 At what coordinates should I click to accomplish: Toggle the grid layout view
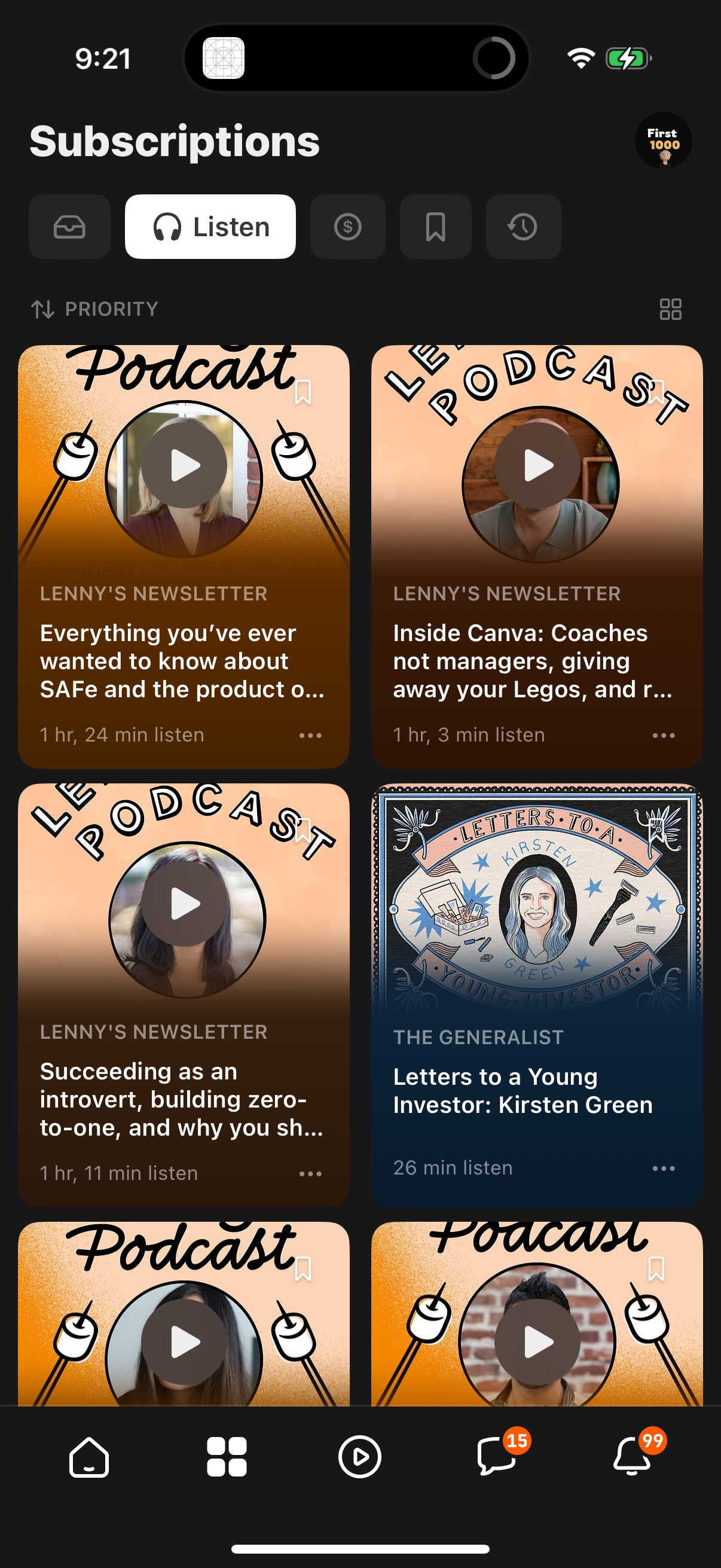670,309
